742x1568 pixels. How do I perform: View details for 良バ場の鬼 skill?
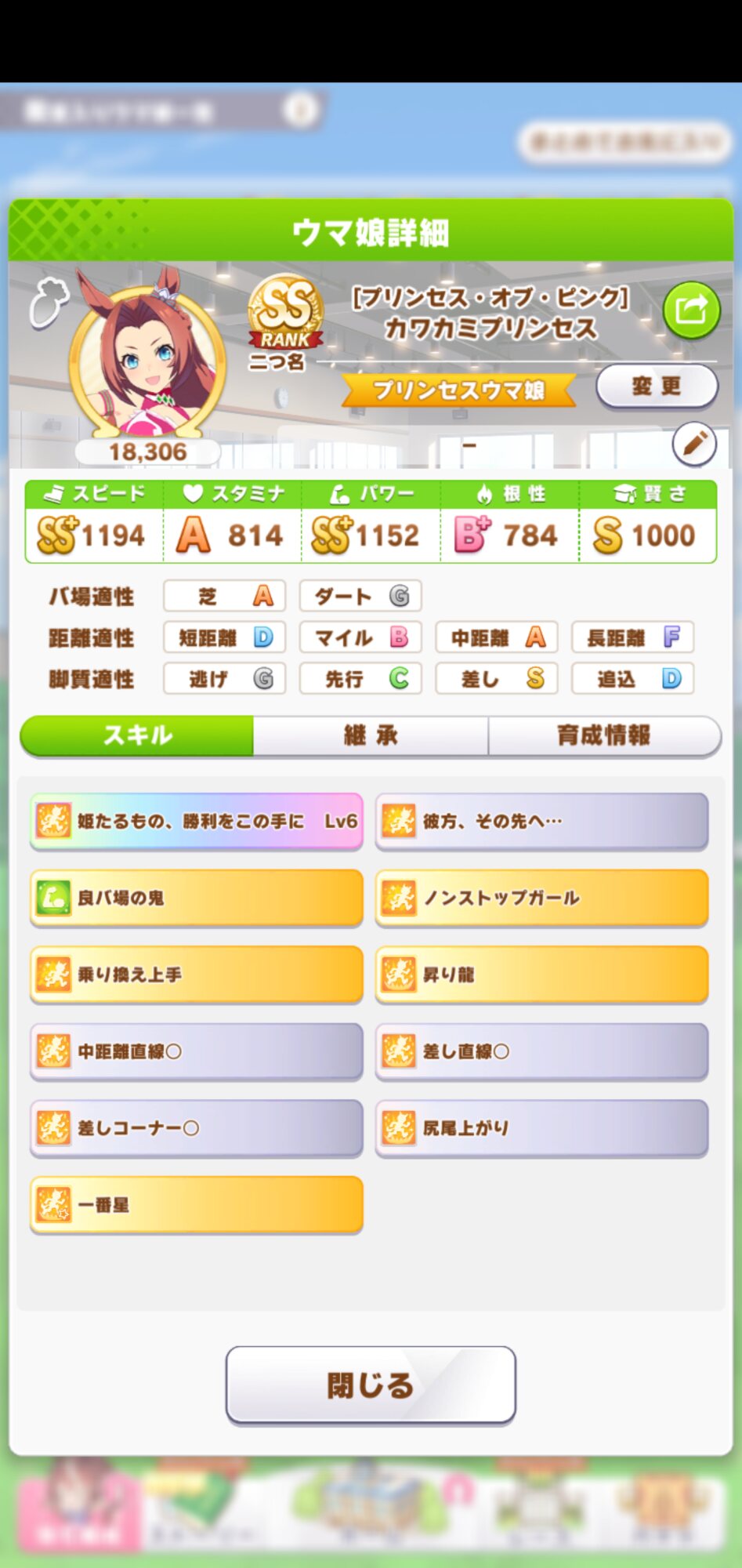tap(196, 898)
